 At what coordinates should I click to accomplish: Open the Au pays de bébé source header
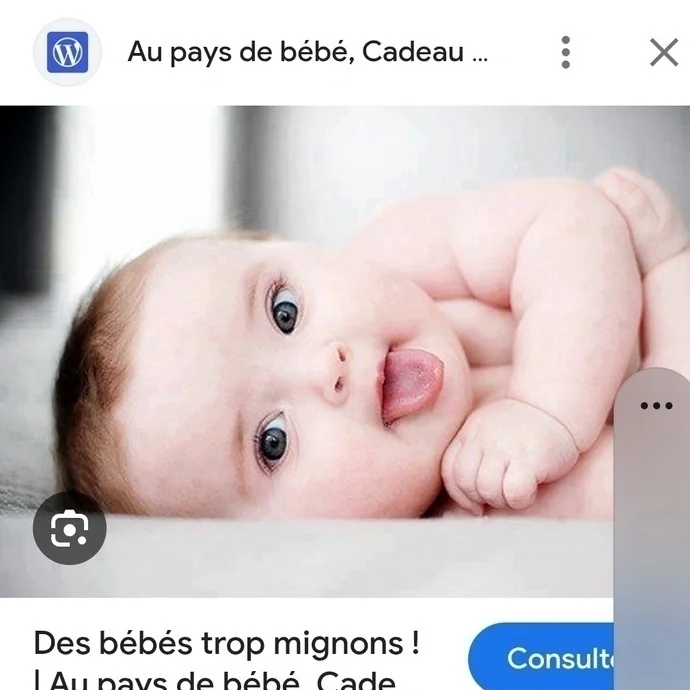pyautogui.click(x=307, y=52)
